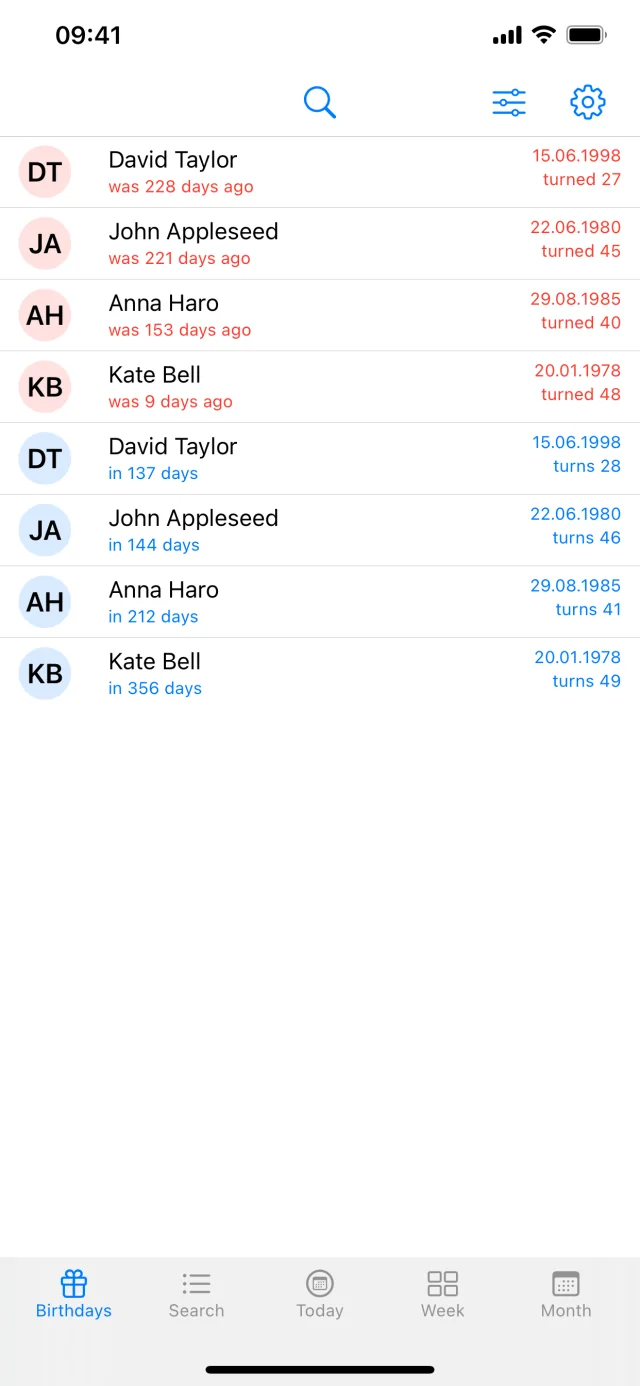Open Kate Bell's birthday in 356 days
The height and width of the screenshot is (1386, 640).
(320, 674)
